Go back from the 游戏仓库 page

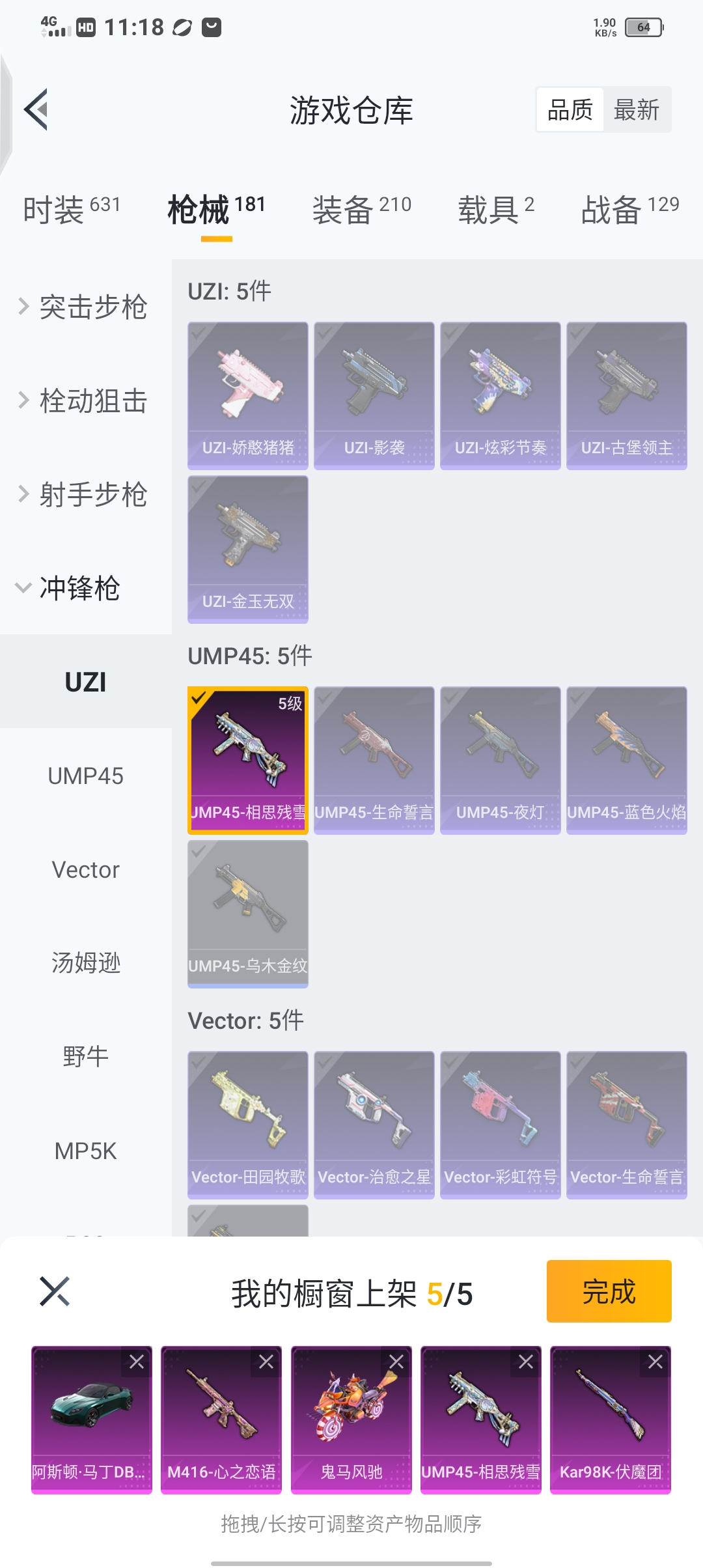point(37,109)
